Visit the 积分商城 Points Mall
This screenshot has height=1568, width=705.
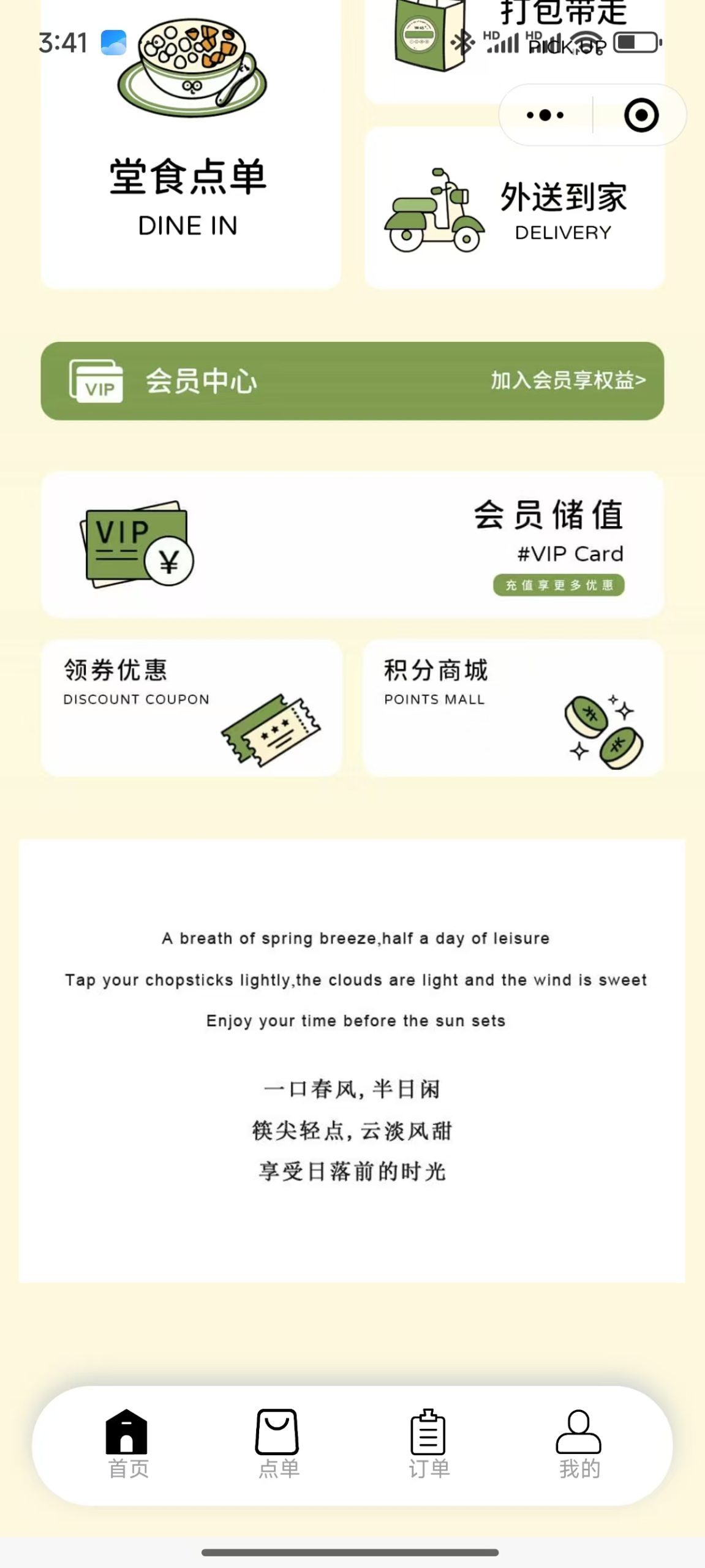[x=513, y=708]
